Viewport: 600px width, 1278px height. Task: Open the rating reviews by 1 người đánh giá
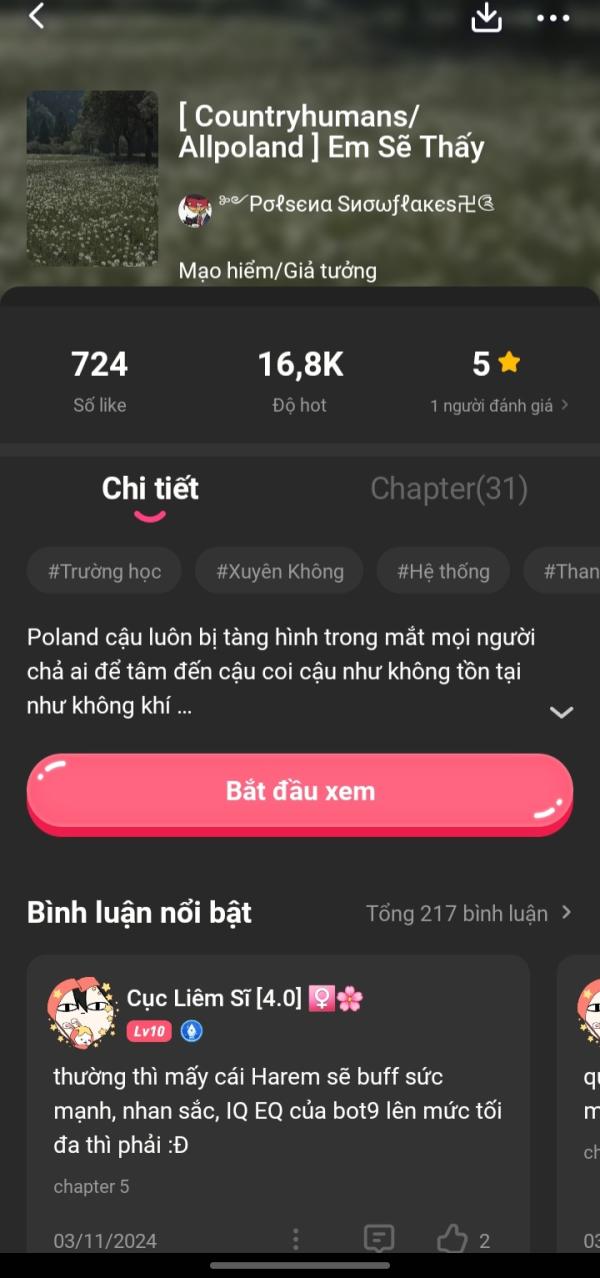tap(499, 405)
